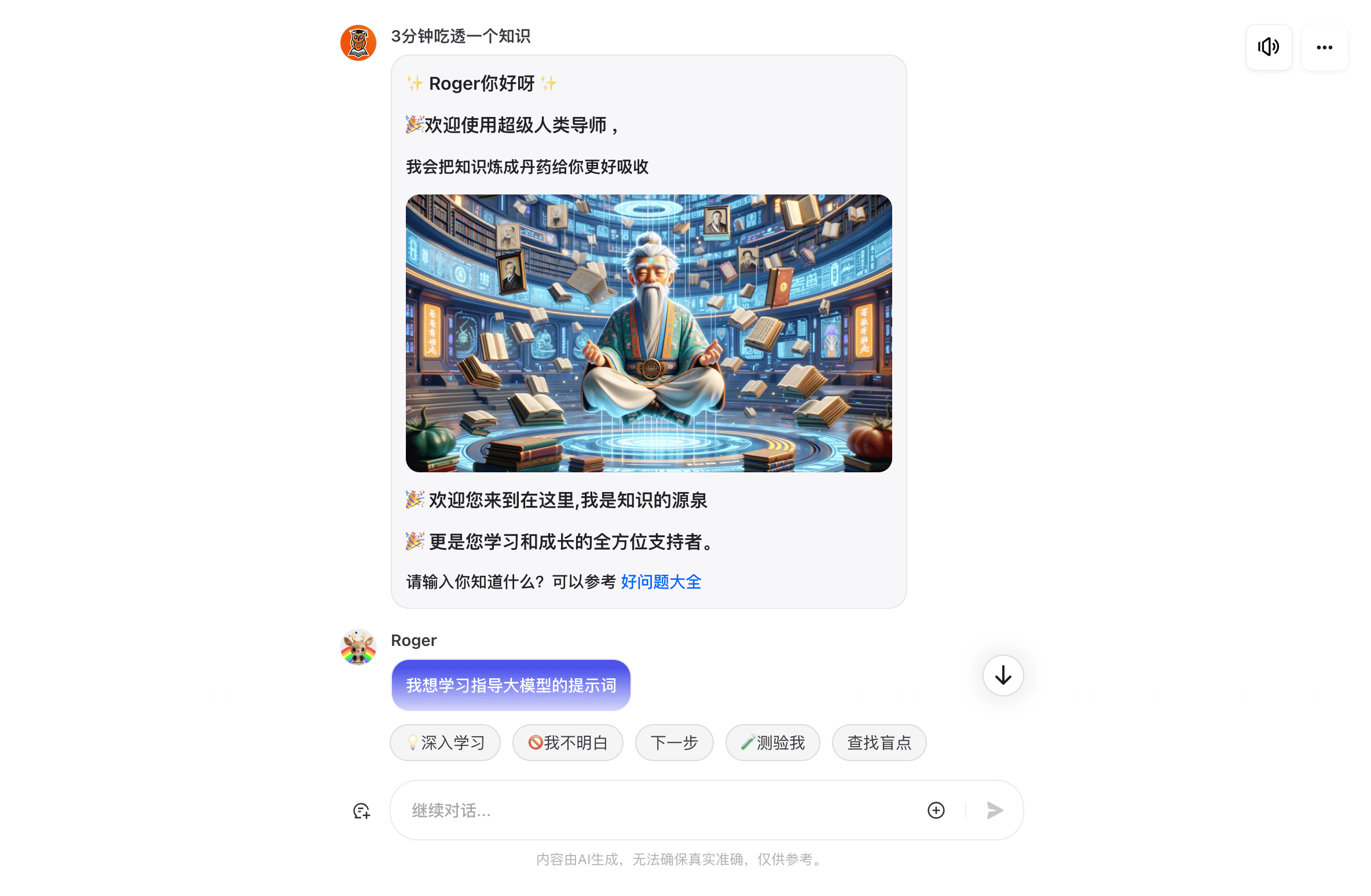Screen dimensions: 1371x896
Task: Choose the 查找盲点 chip
Action: coord(879,743)
